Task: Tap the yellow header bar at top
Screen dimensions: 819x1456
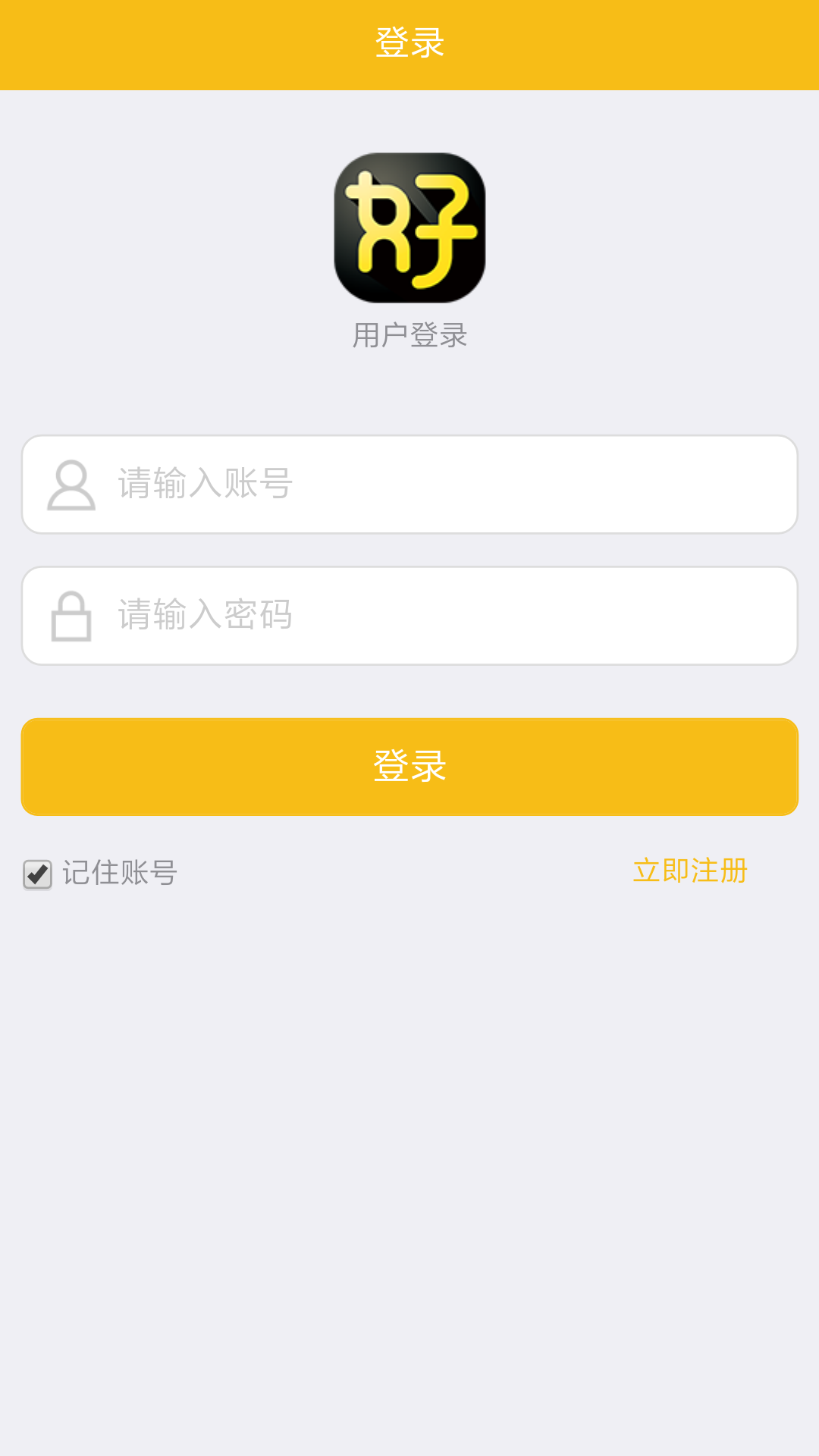Action: point(409,43)
